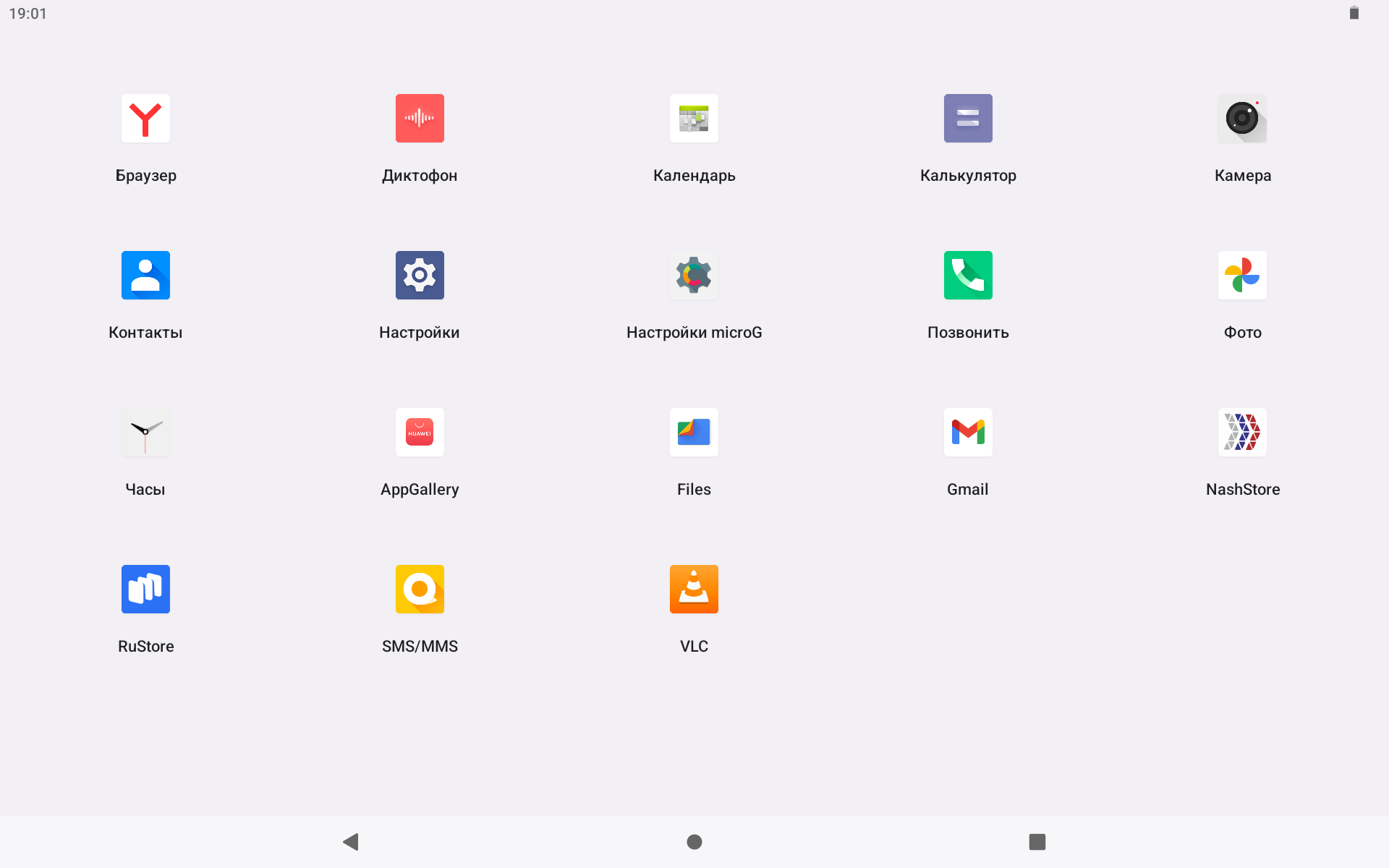Tap the navigation bar back button
Viewport: 1389px width, 868px height.
point(351,842)
